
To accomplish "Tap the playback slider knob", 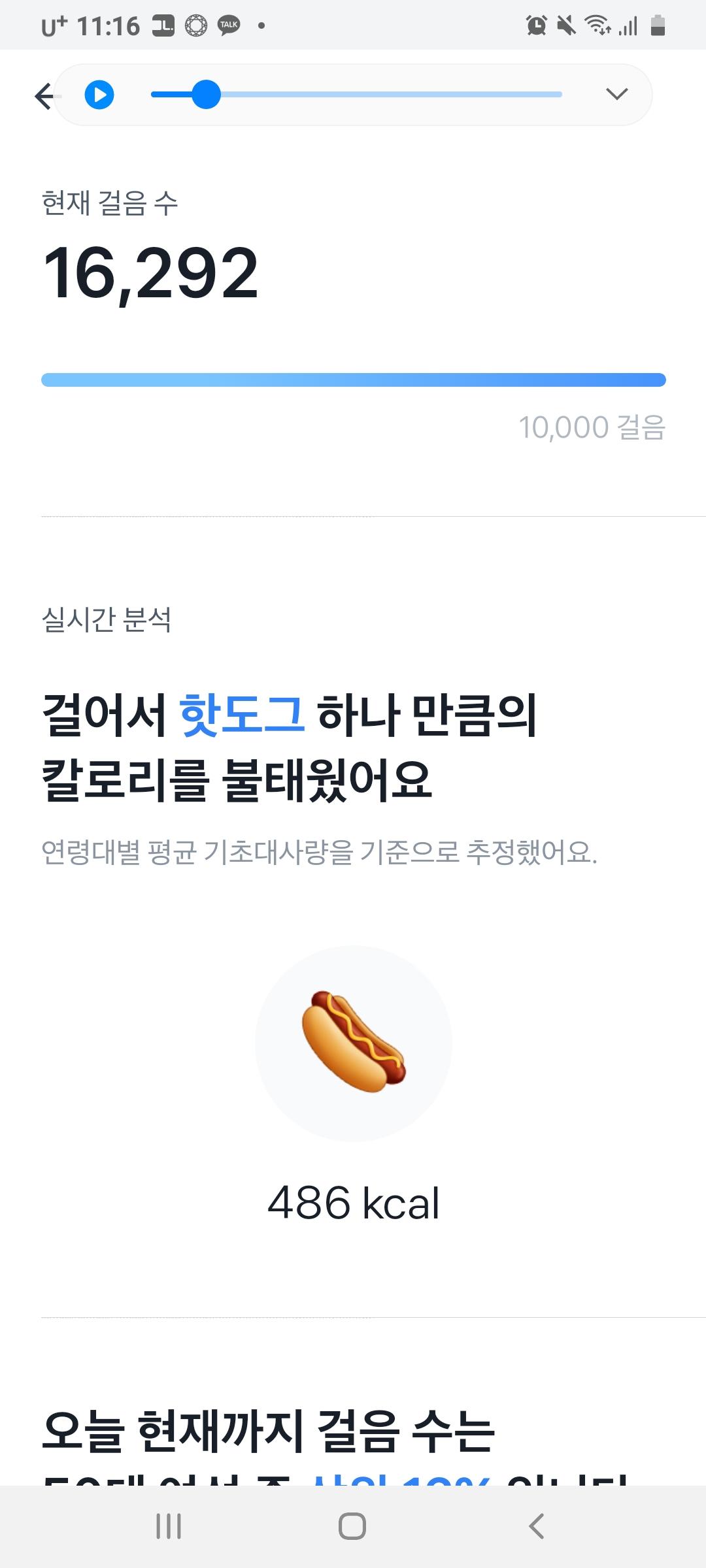I will (x=206, y=95).
